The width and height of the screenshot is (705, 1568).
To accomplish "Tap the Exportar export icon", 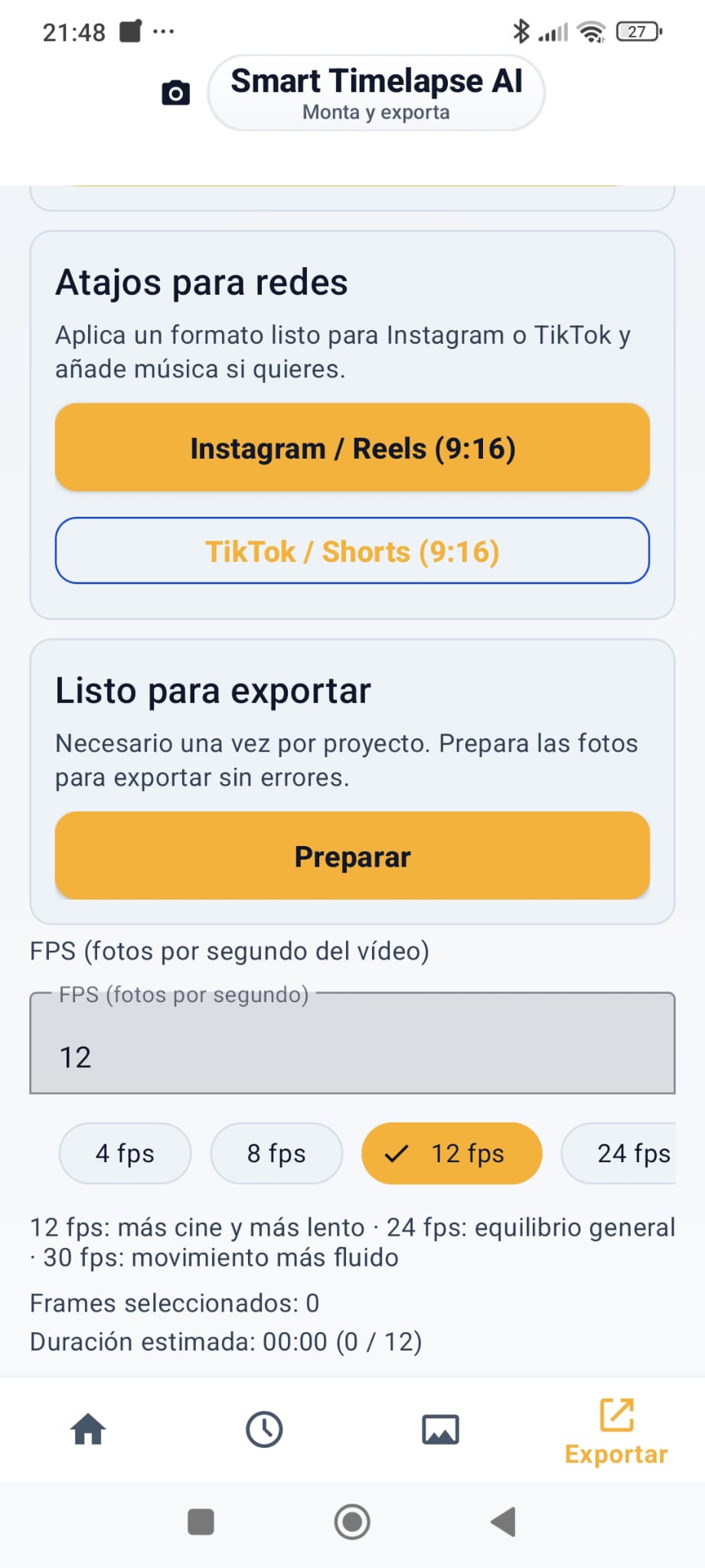I will coord(615,1429).
